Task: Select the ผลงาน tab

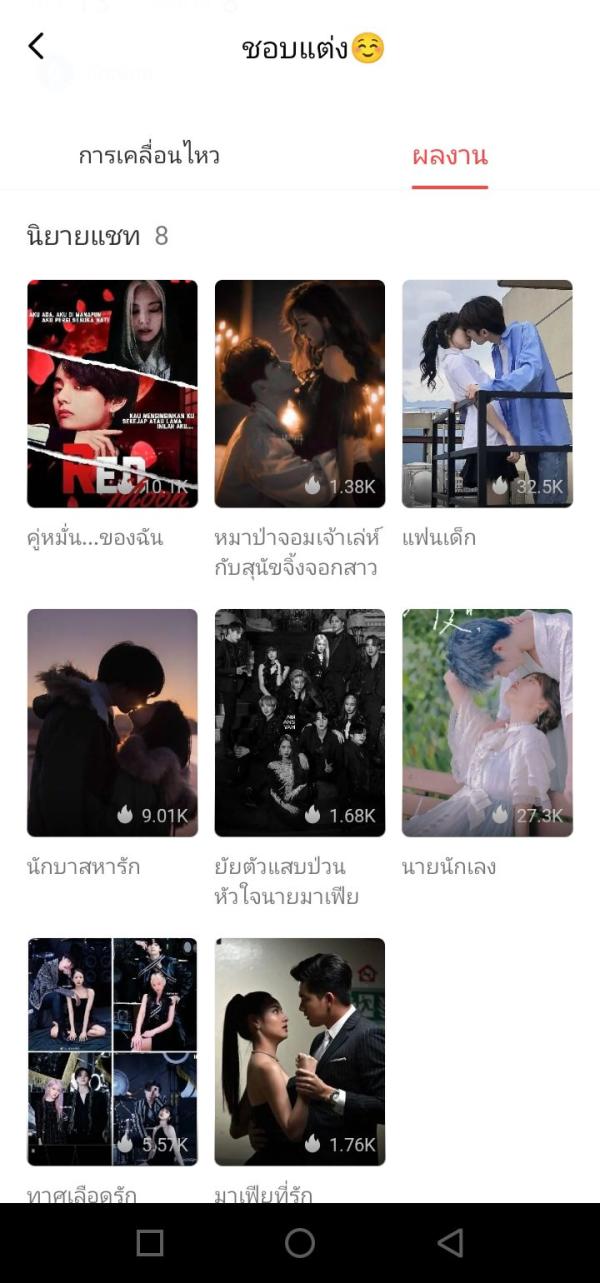Action: tap(449, 156)
